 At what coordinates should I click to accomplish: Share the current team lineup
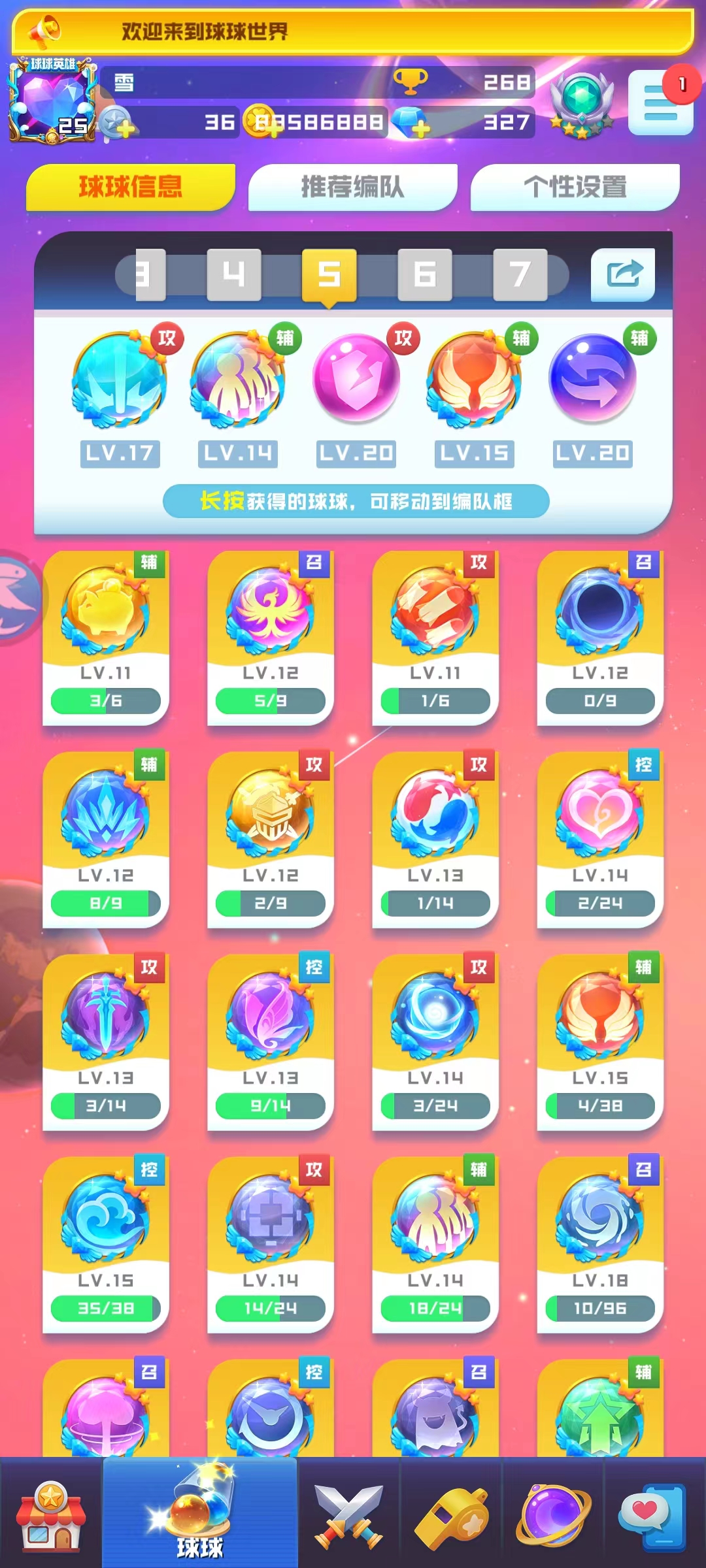[622, 274]
